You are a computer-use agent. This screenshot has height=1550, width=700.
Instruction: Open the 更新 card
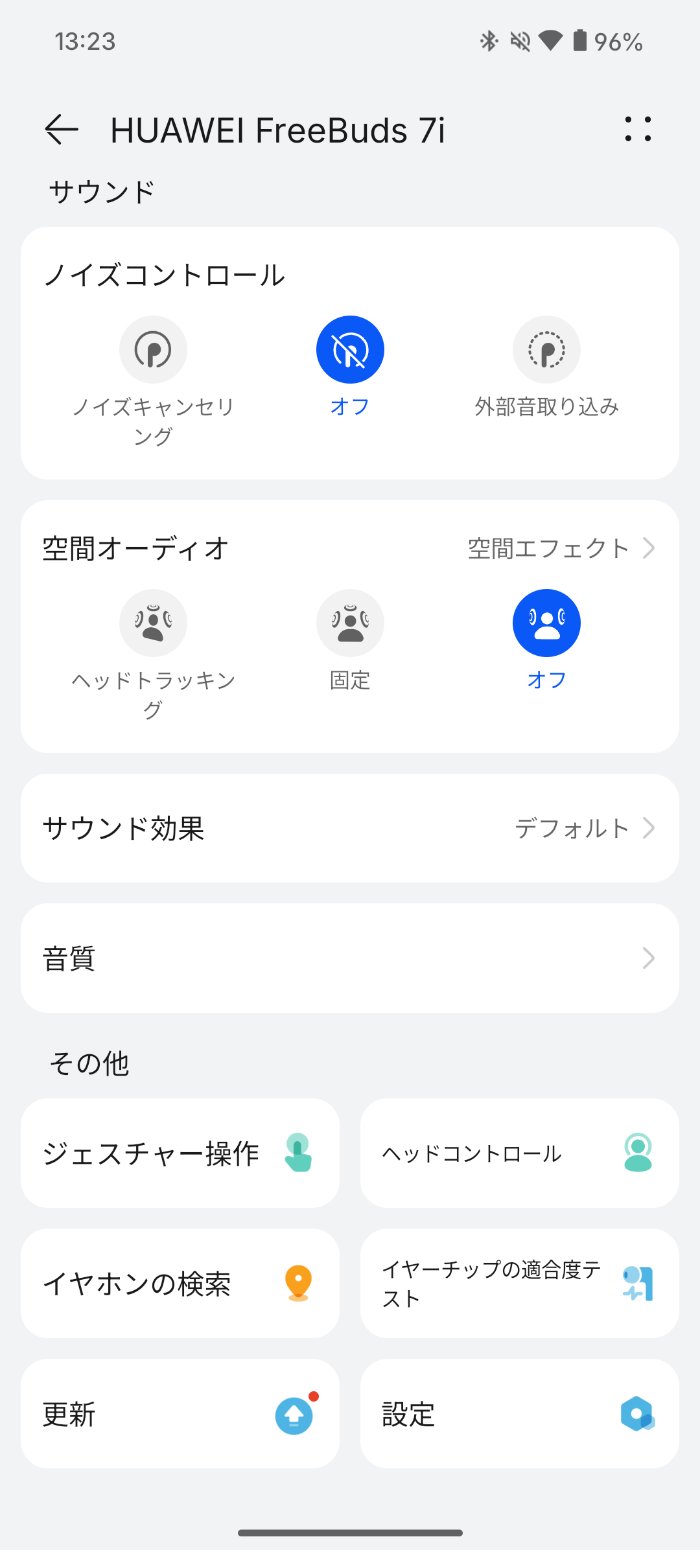180,1414
